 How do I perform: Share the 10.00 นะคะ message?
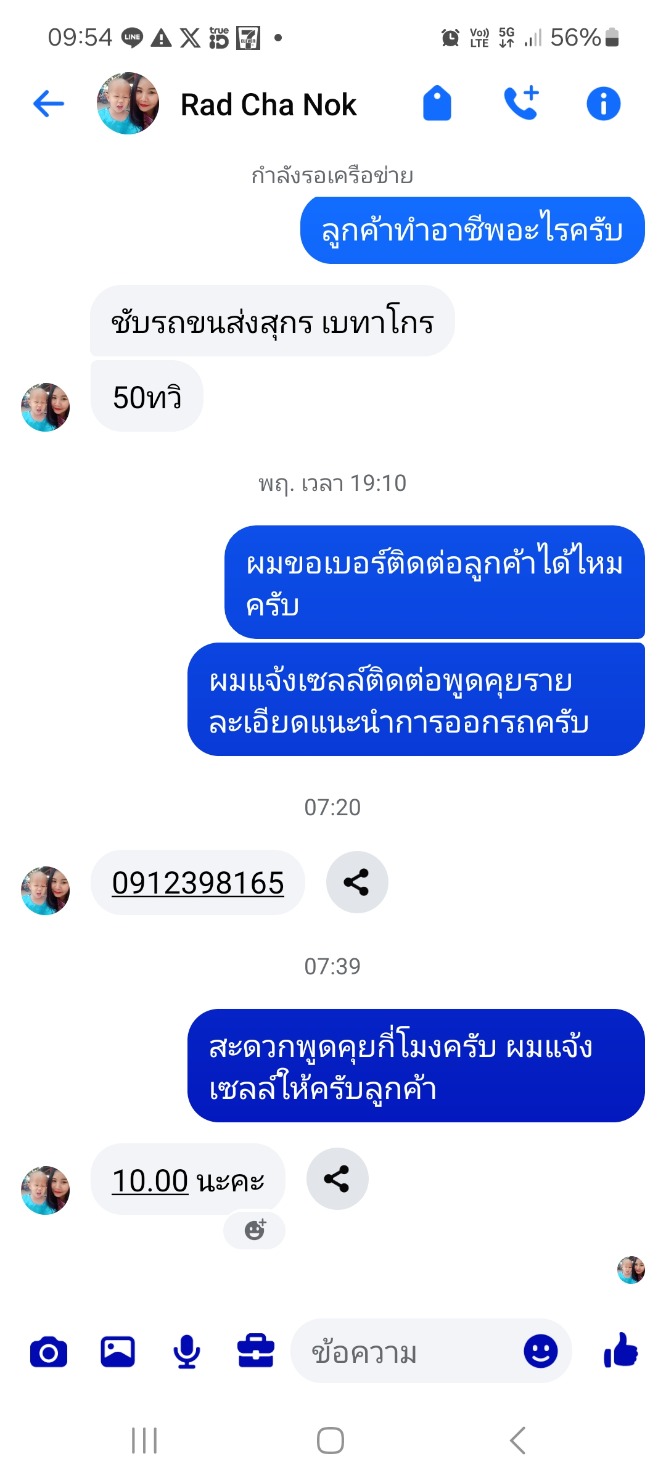(337, 1179)
